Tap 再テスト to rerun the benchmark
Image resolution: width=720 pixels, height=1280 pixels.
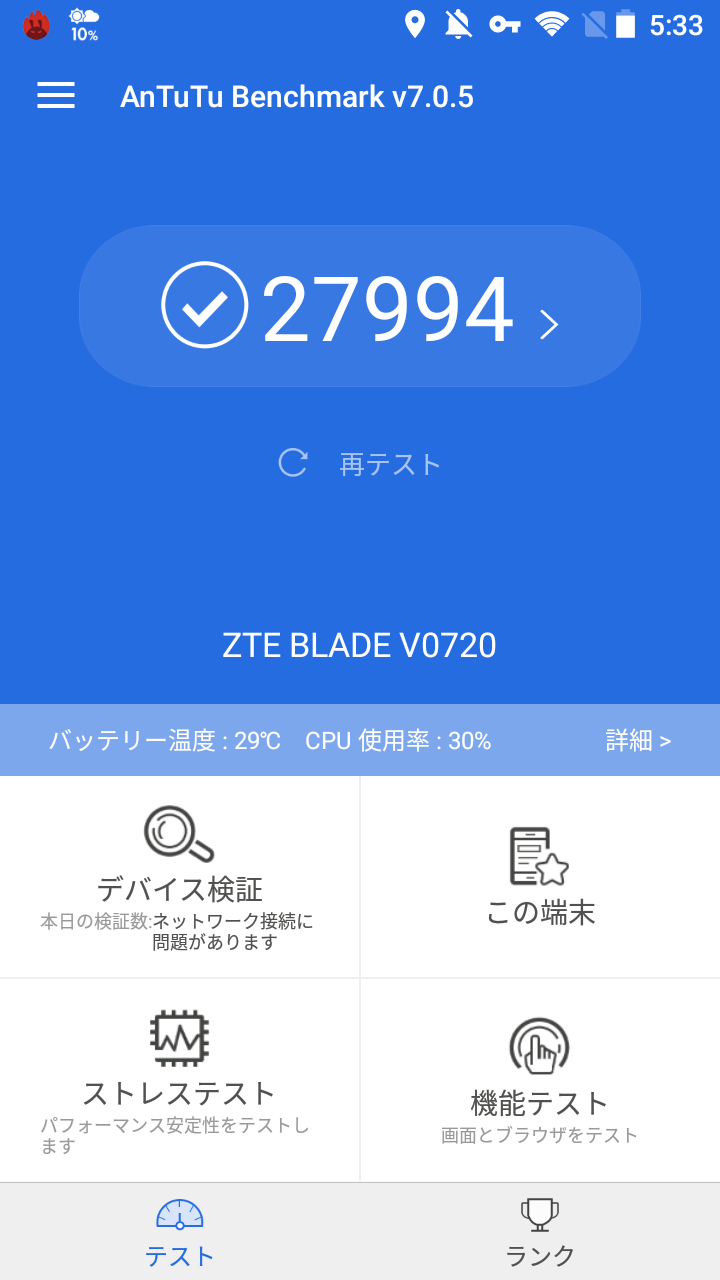tap(361, 463)
